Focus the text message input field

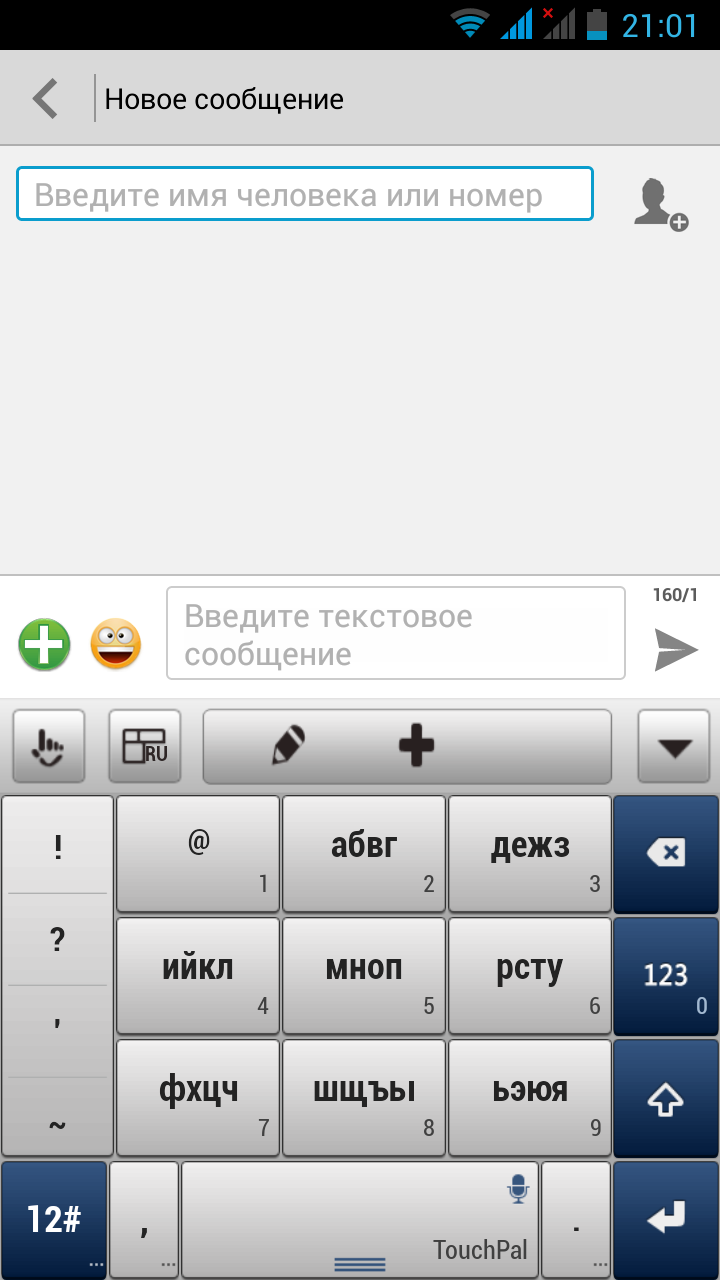coord(395,634)
